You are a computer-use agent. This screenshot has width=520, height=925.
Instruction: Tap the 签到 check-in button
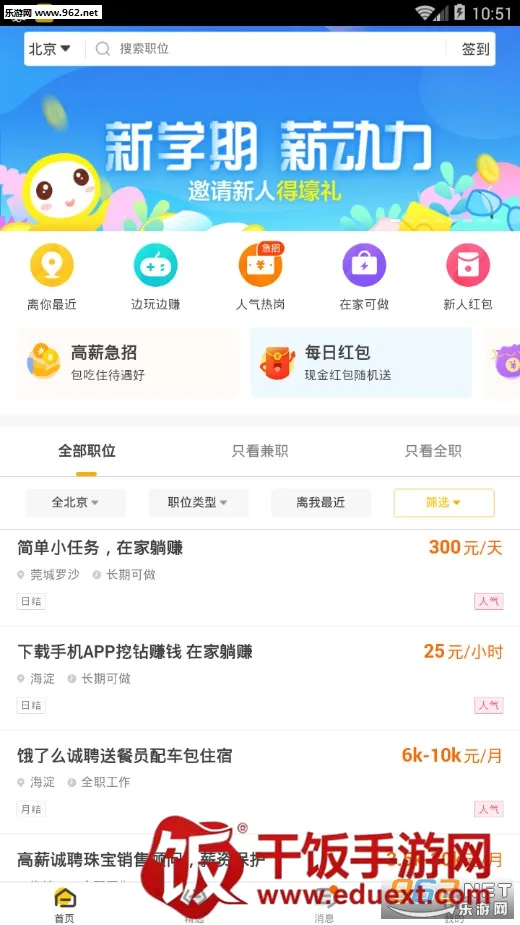476,49
